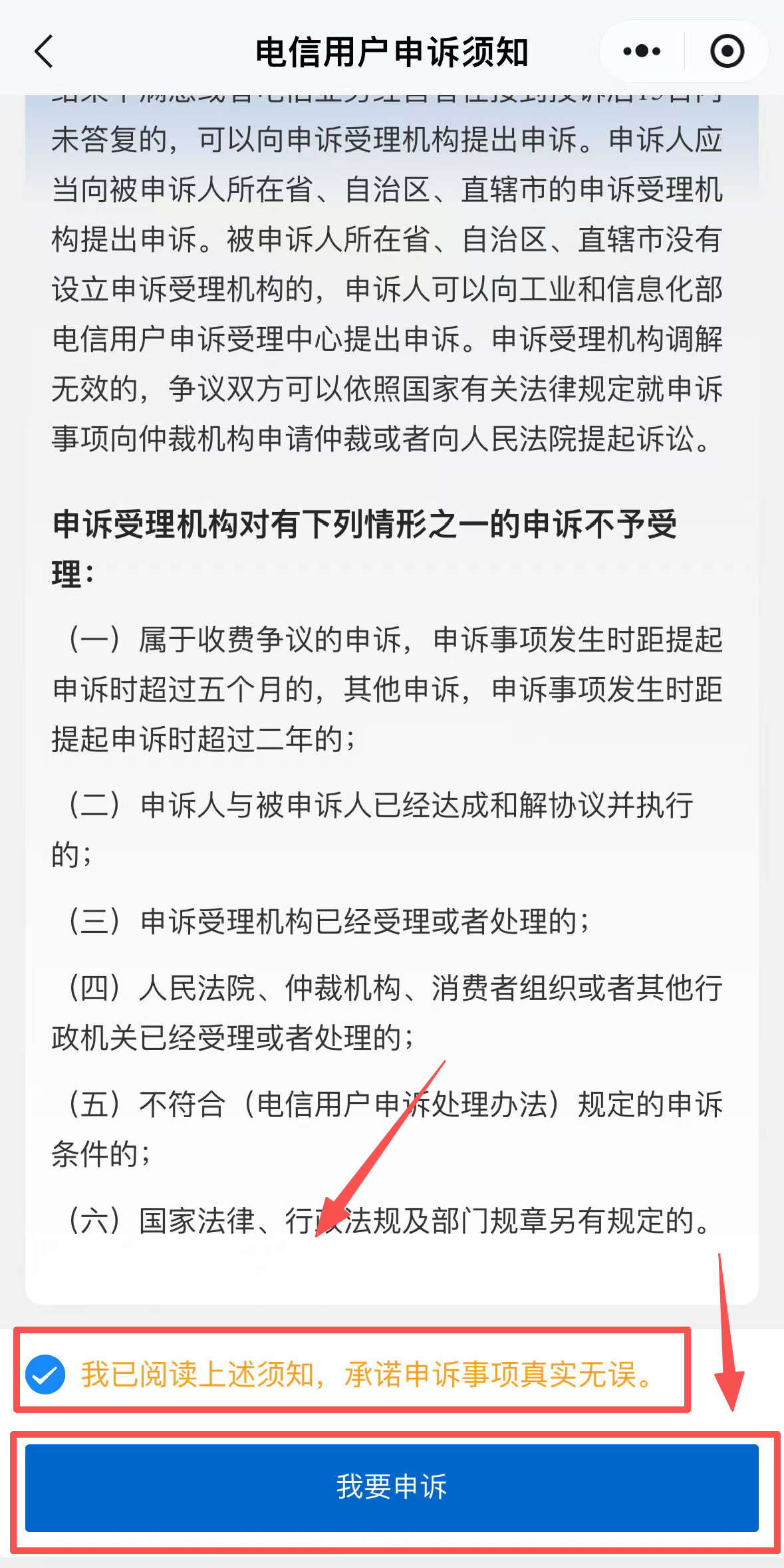Image resolution: width=784 pixels, height=1568 pixels.
Task: Go back using the header arrow
Action: click(44, 52)
